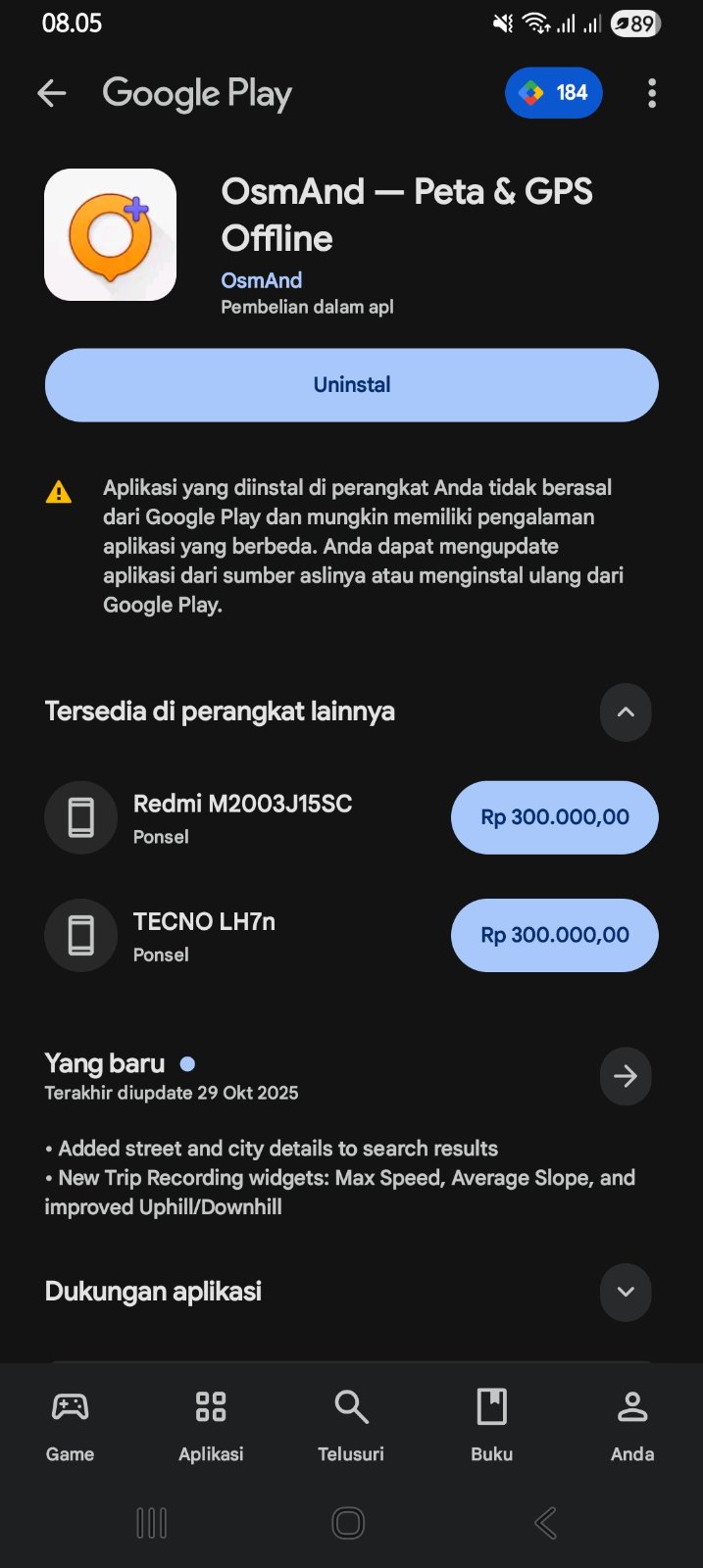Switch to the Game tab

(70, 1425)
